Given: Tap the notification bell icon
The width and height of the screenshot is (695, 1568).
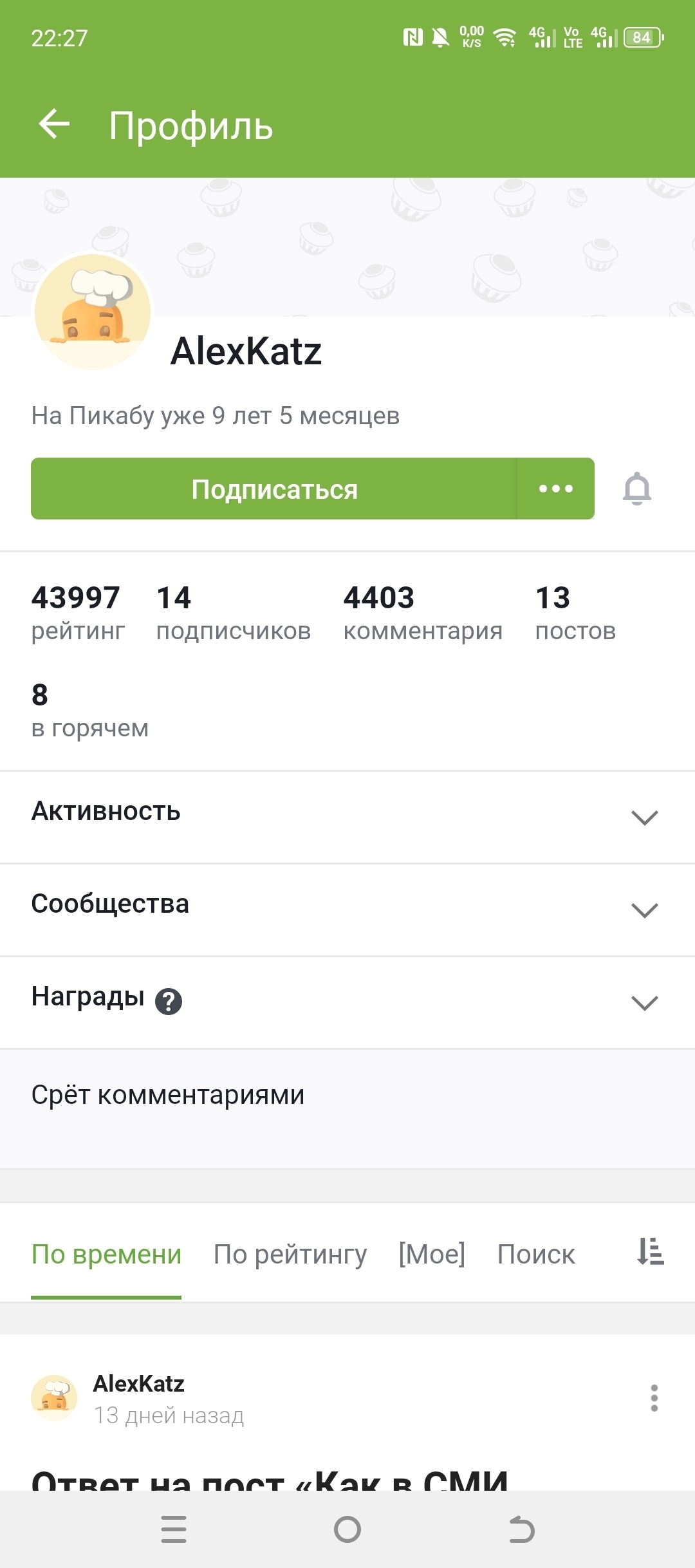Looking at the screenshot, I should pyautogui.click(x=637, y=489).
